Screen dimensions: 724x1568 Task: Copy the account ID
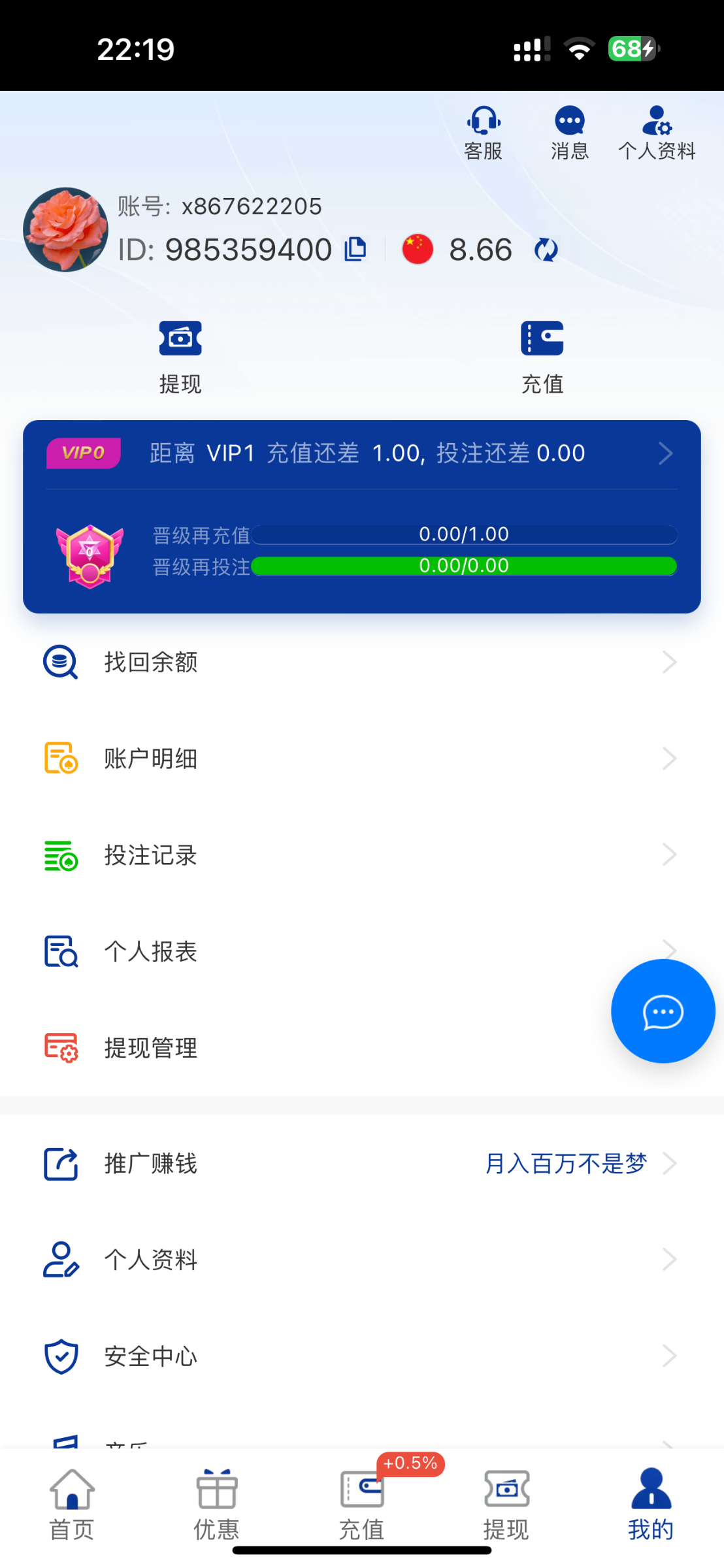(355, 250)
